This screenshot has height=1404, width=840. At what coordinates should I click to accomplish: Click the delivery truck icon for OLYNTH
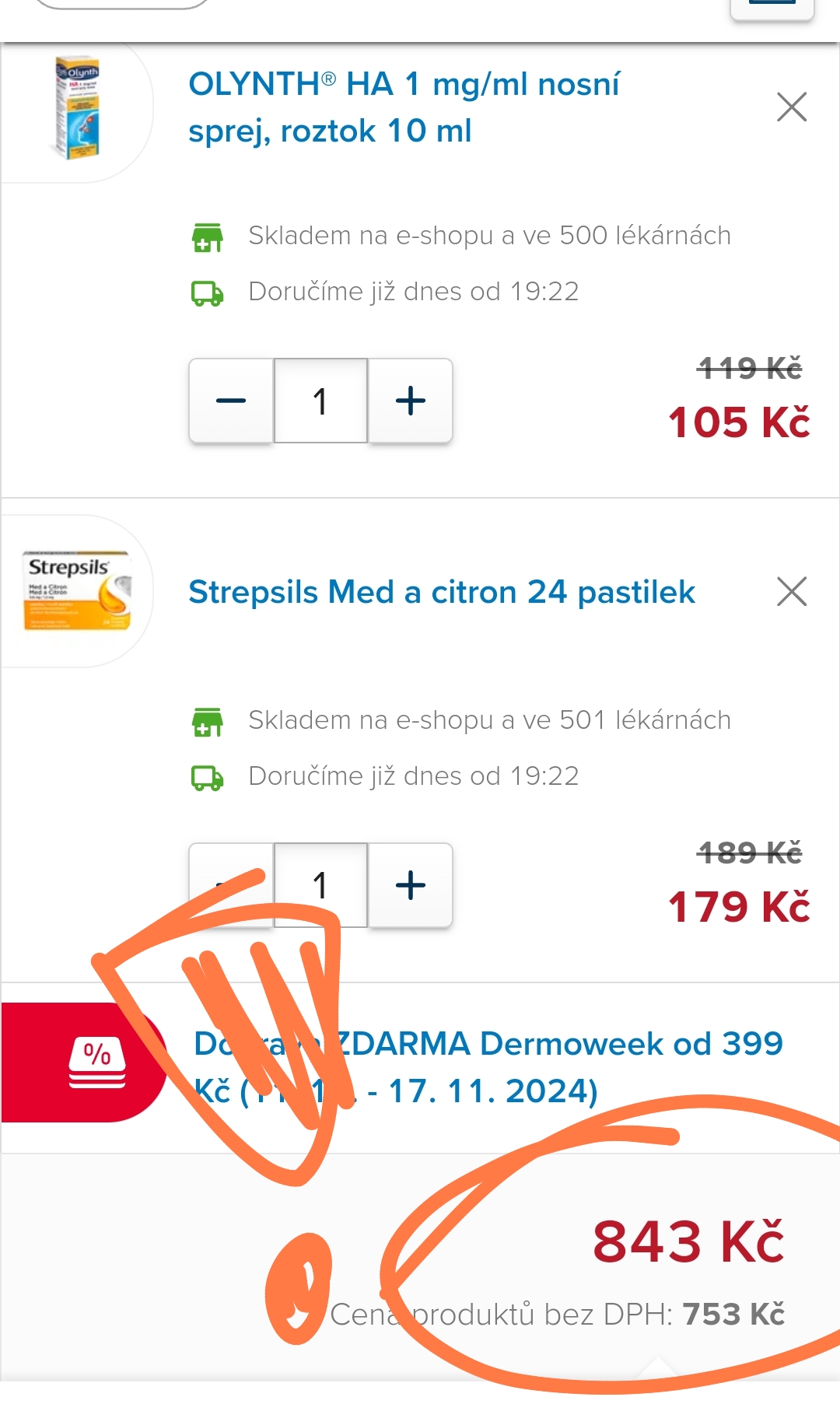point(206,293)
